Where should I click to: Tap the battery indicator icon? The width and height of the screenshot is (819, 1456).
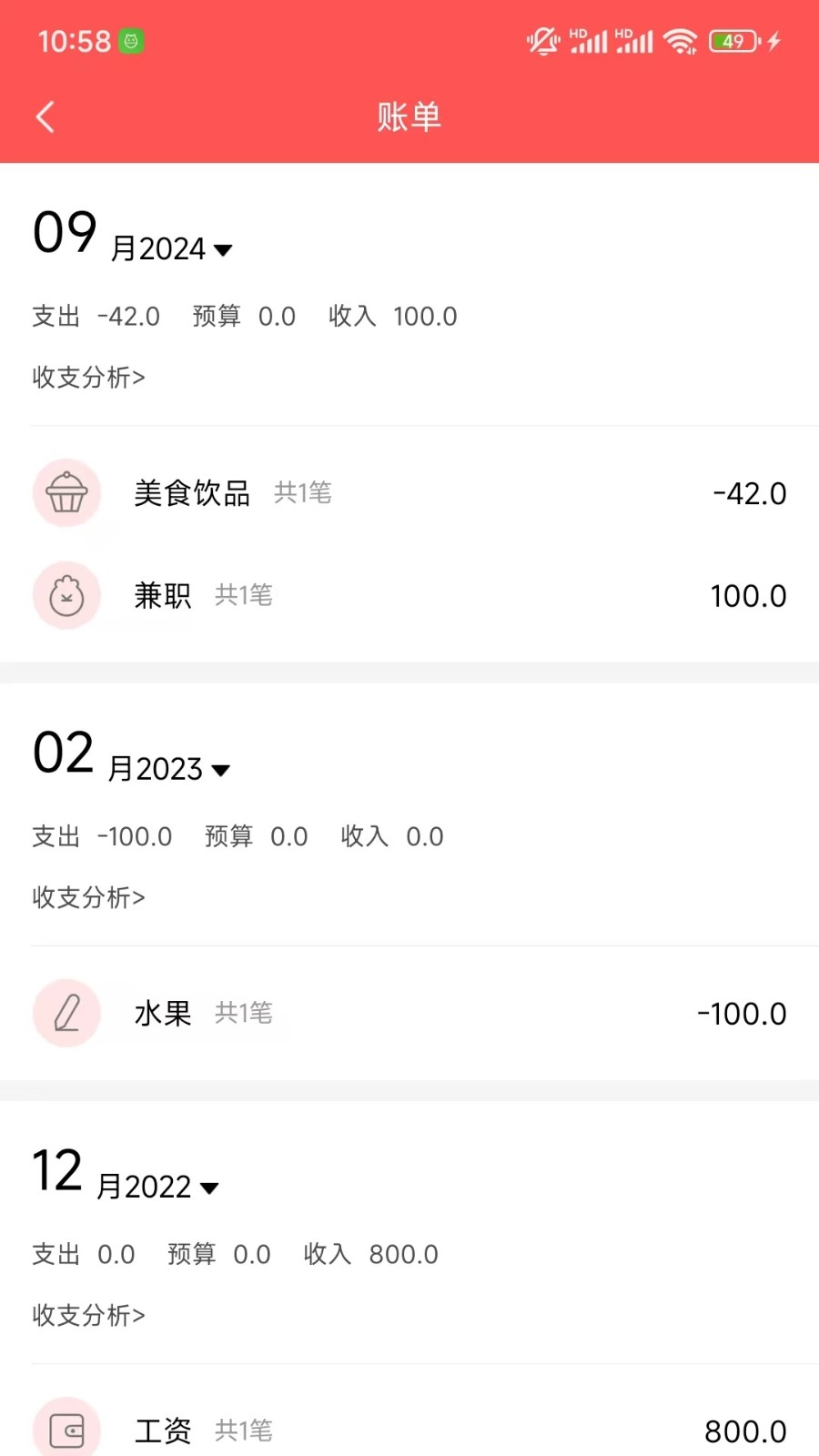(x=733, y=40)
